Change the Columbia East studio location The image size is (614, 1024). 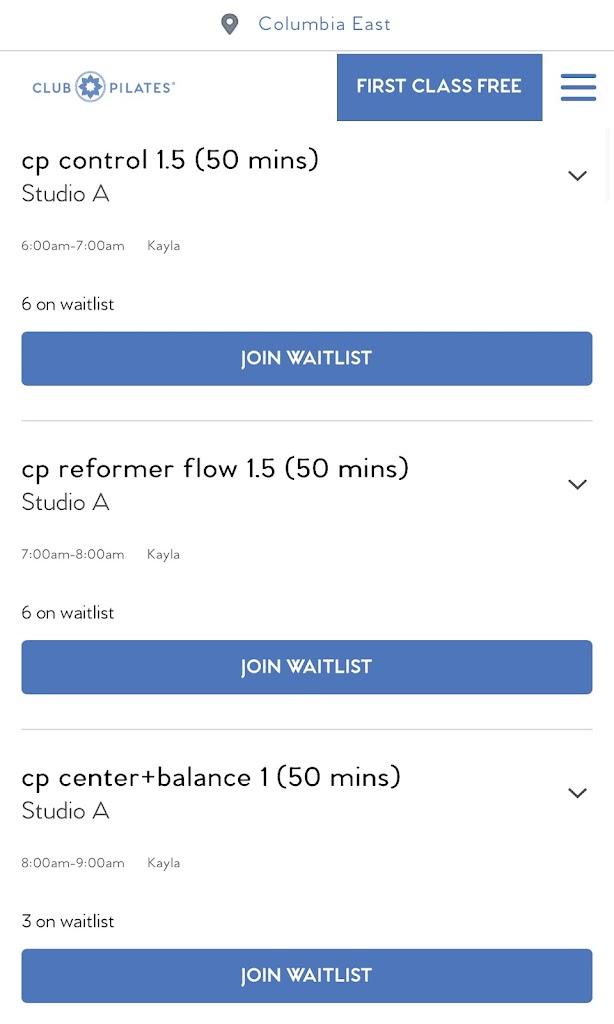[307, 24]
